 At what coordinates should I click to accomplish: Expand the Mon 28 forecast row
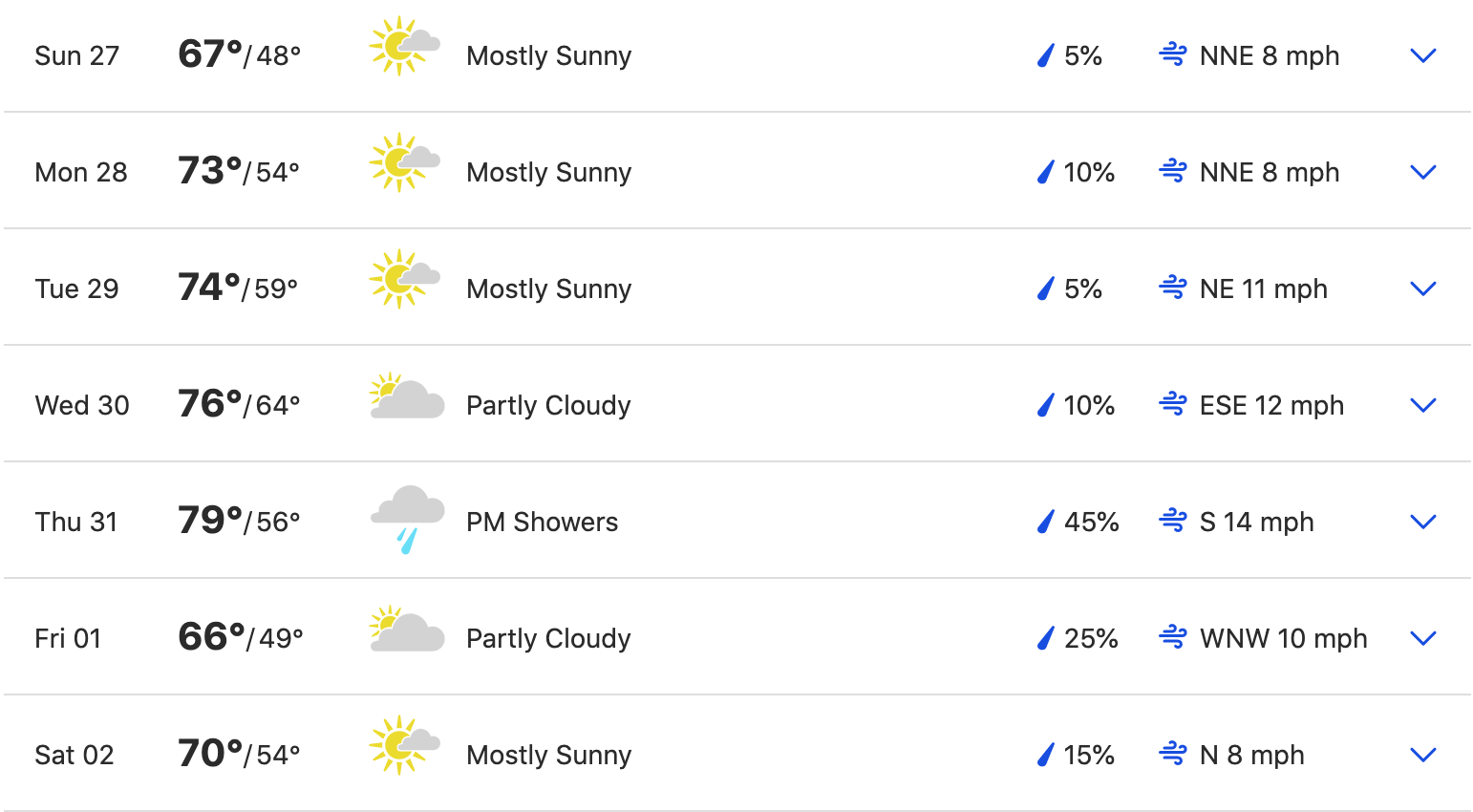[x=1422, y=173]
